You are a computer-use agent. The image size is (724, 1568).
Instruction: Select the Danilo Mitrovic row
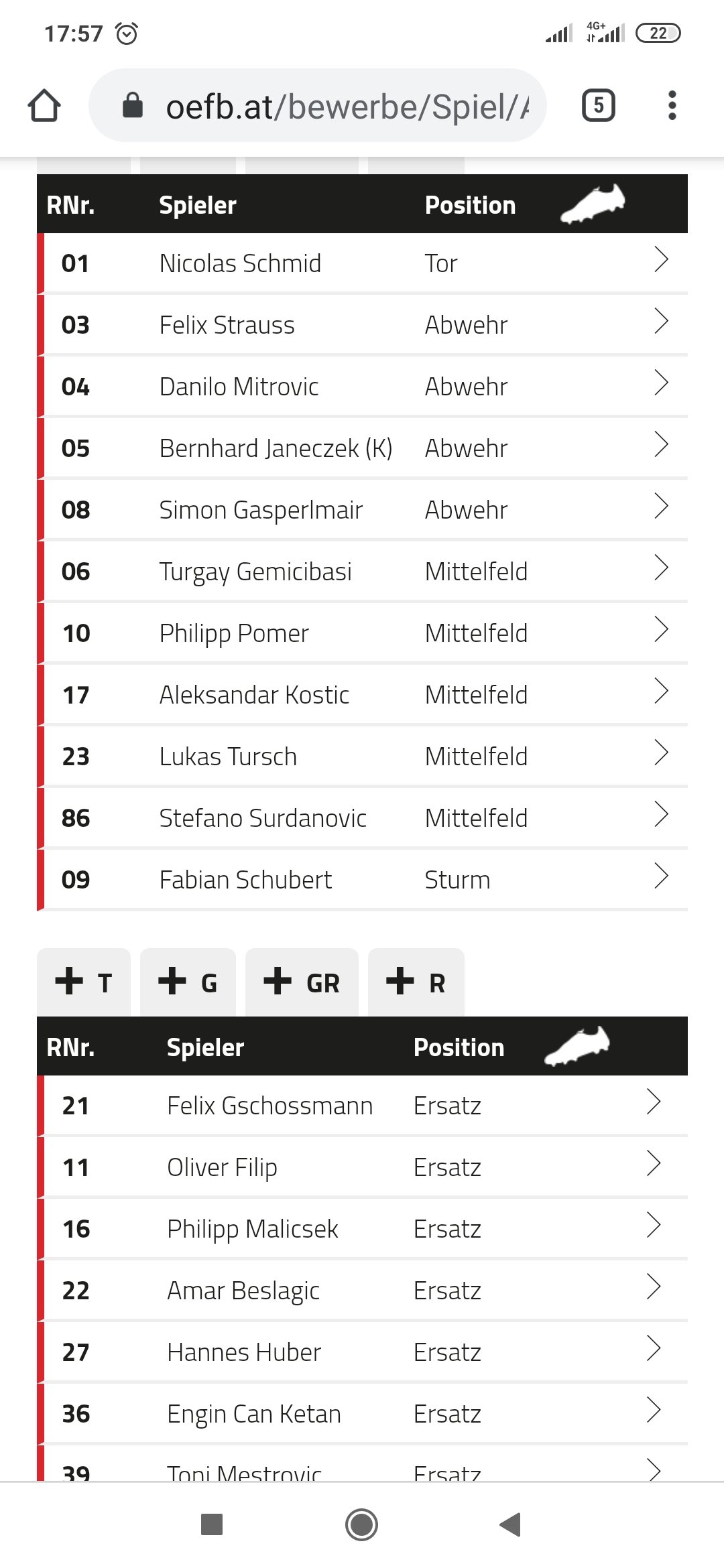pos(362,387)
